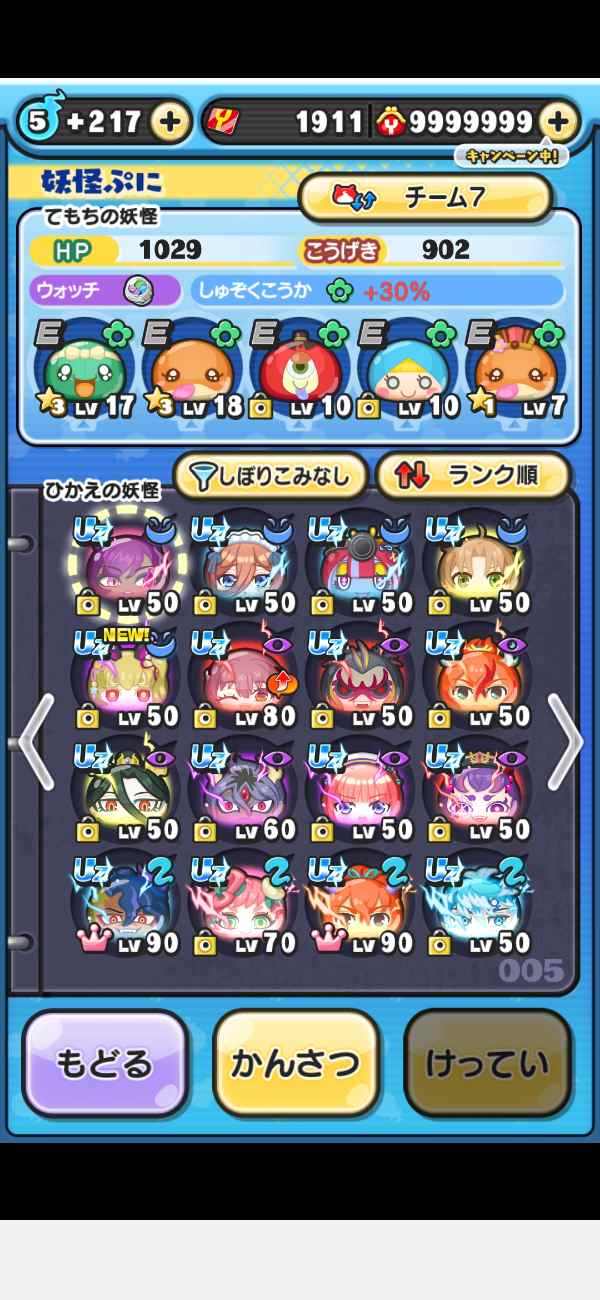Open the ウォッチ watch setting
The width and height of the screenshot is (600, 1300).
105,291
